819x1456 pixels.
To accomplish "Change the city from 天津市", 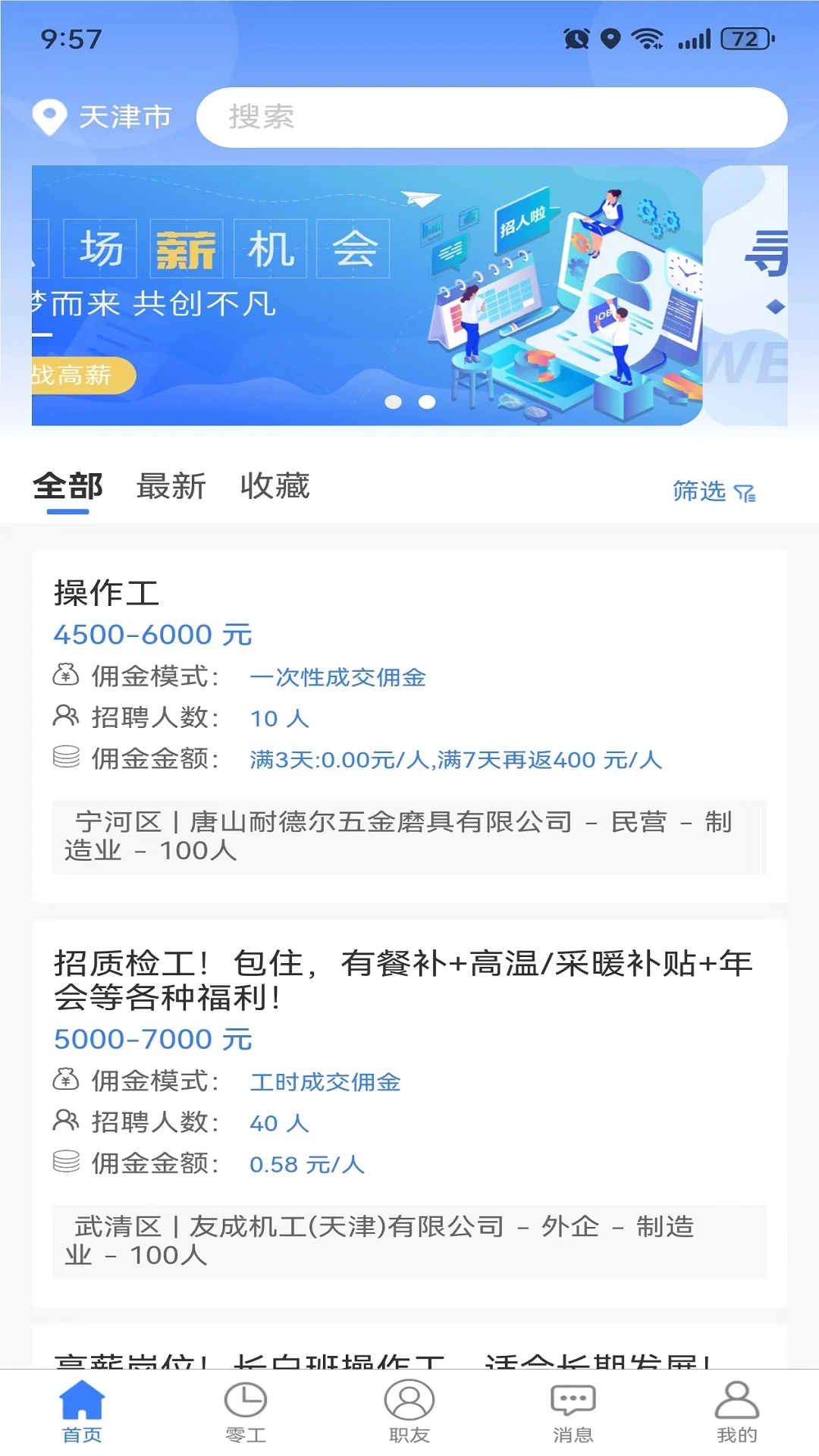I will pos(103,118).
